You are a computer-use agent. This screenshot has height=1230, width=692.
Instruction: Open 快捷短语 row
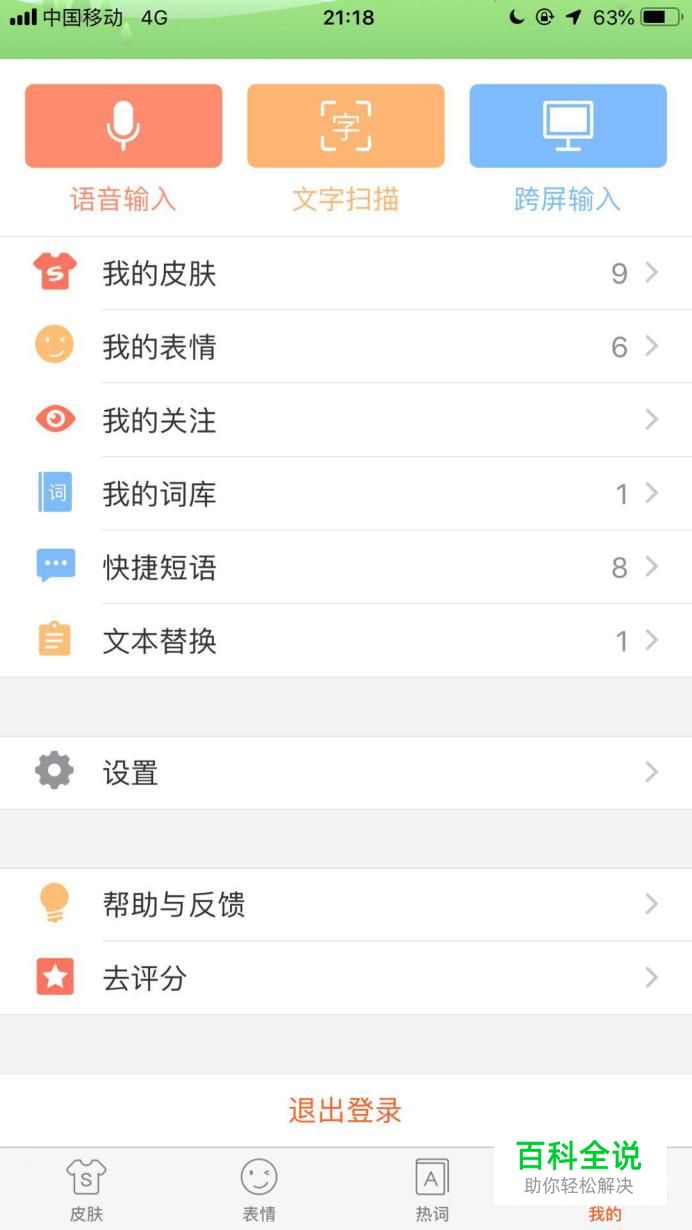(x=346, y=567)
